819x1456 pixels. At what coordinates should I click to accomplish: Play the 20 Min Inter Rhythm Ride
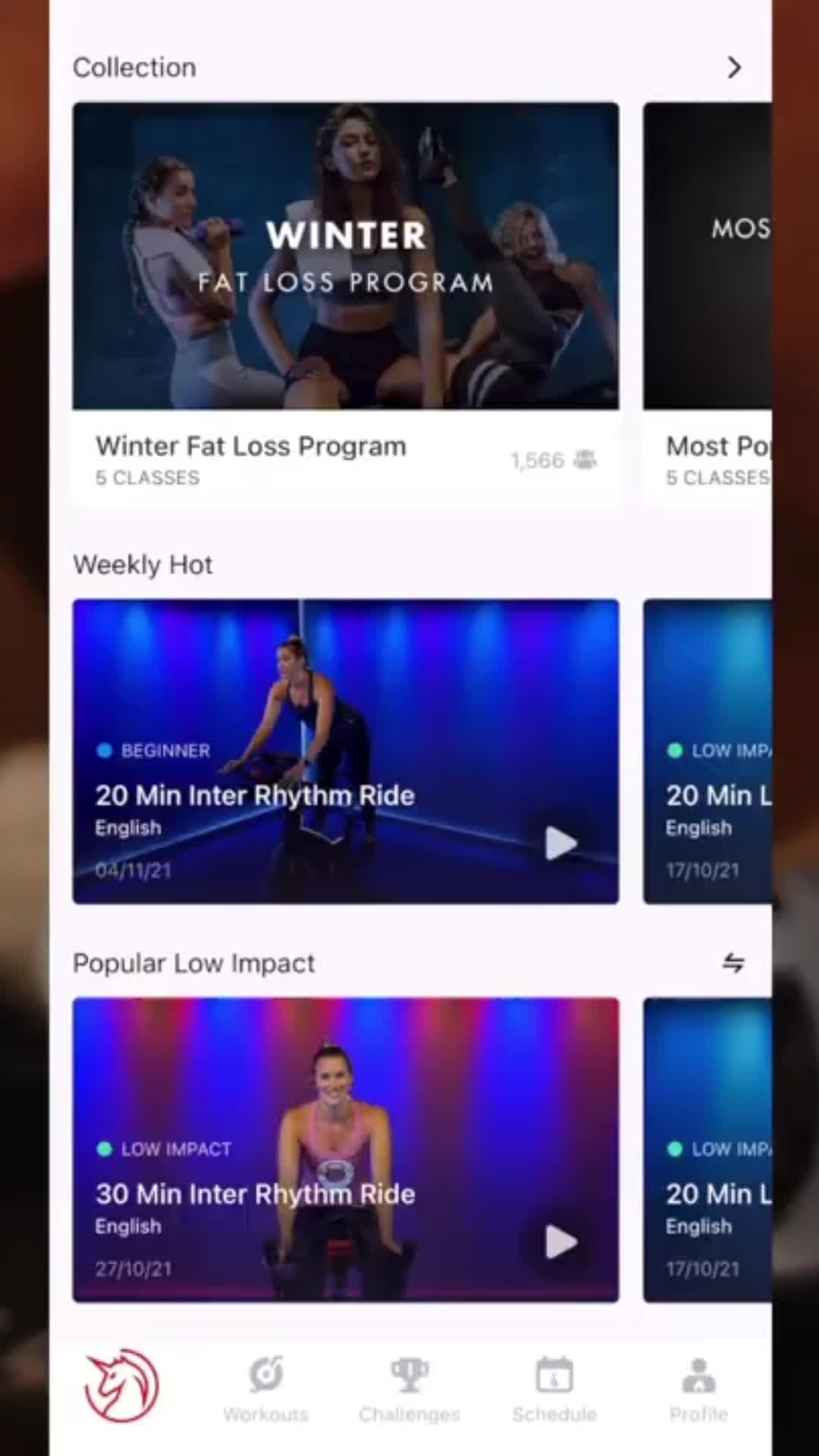coord(561,843)
